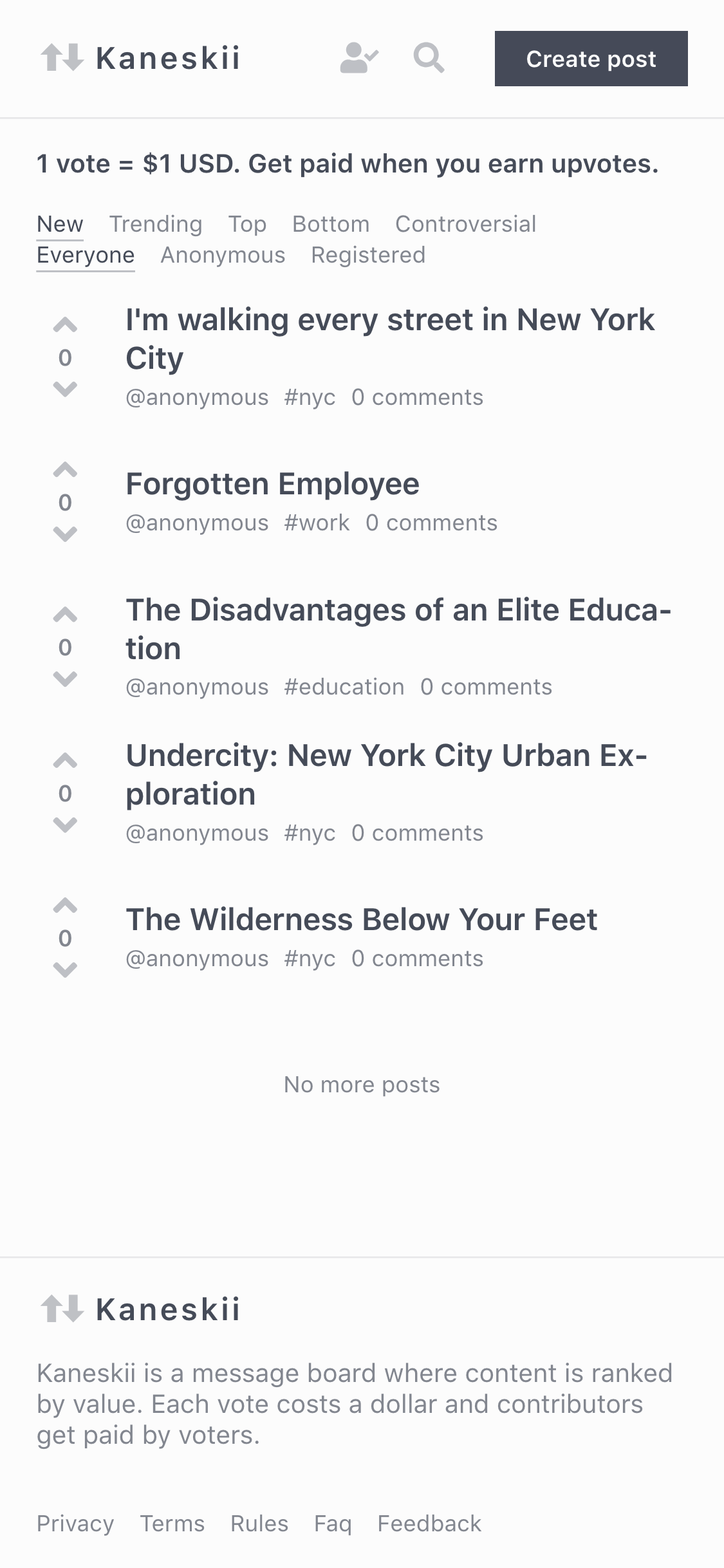
Task: Open the Privacy link in footer
Action: (x=75, y=1524)
